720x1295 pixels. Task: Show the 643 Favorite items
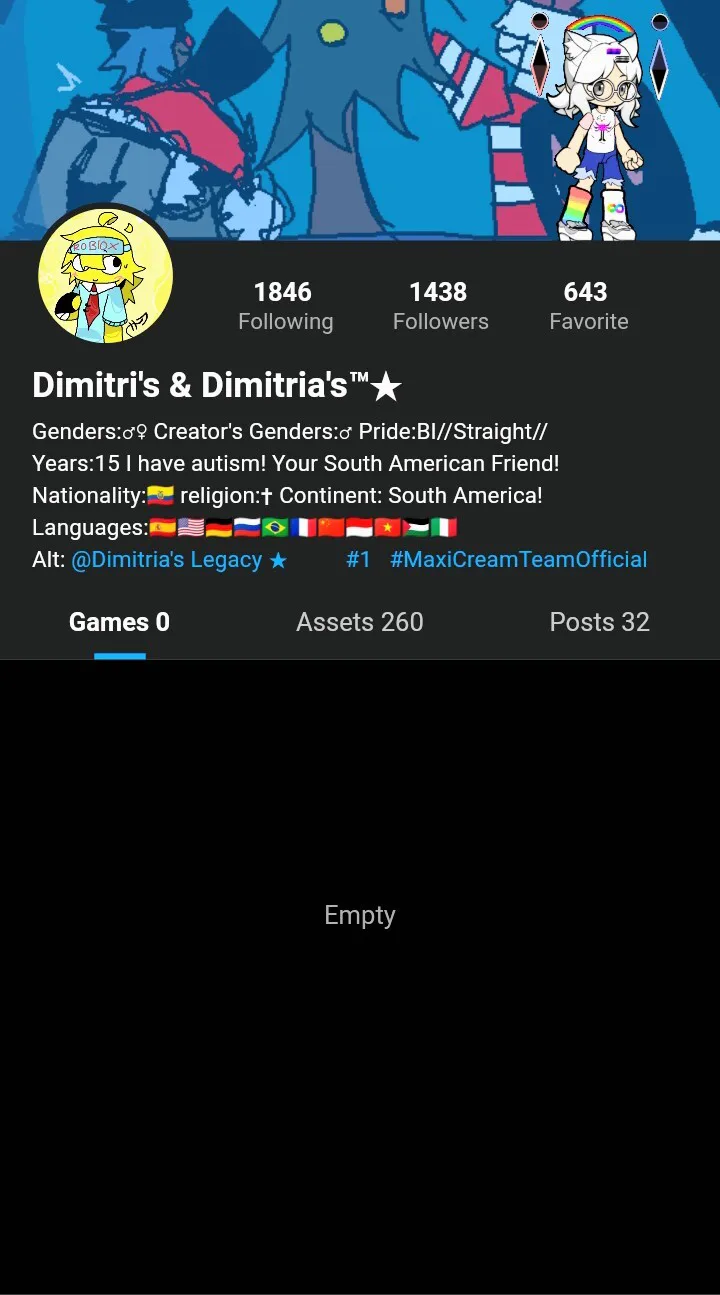588,306
